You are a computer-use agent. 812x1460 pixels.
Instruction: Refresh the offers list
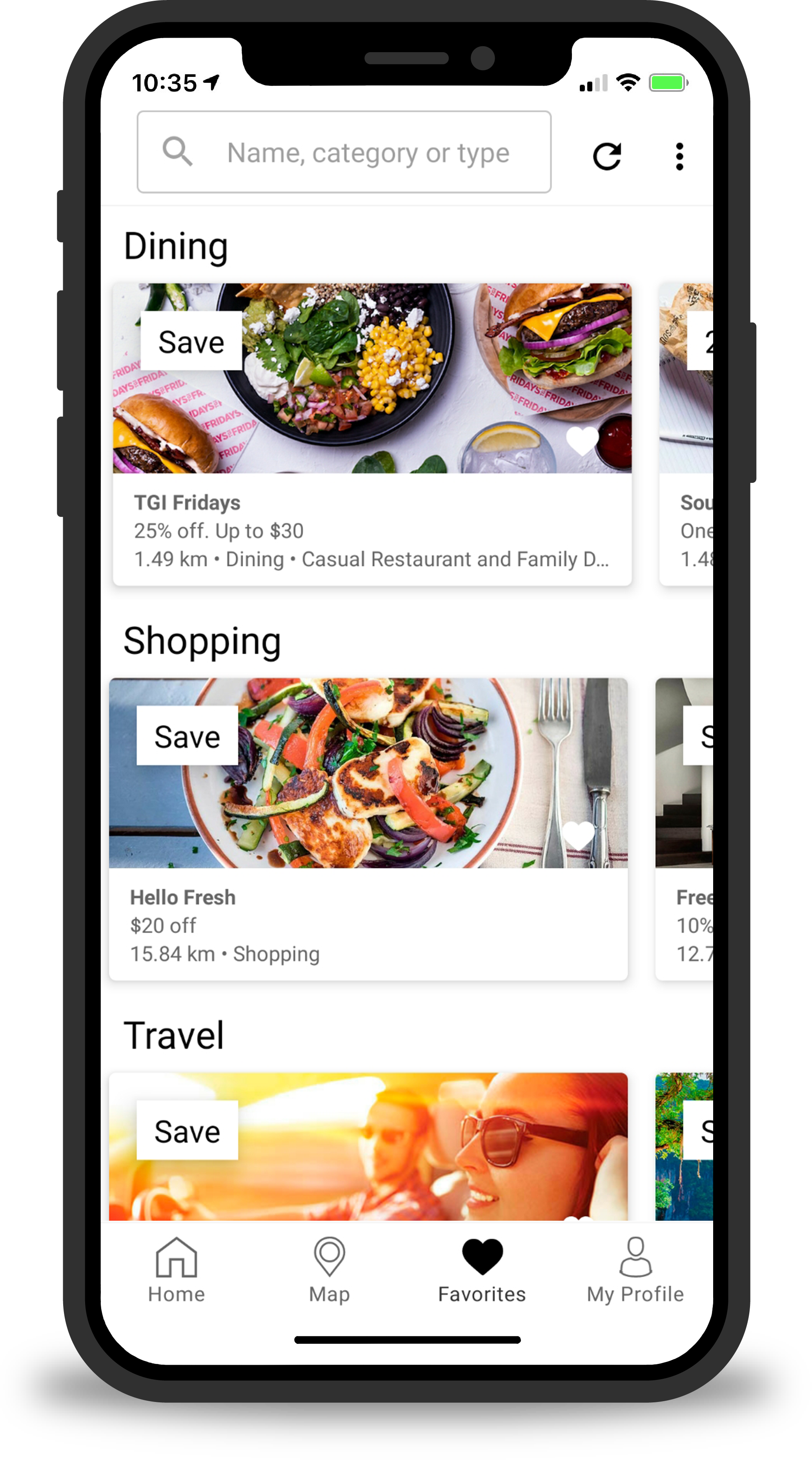607,157
